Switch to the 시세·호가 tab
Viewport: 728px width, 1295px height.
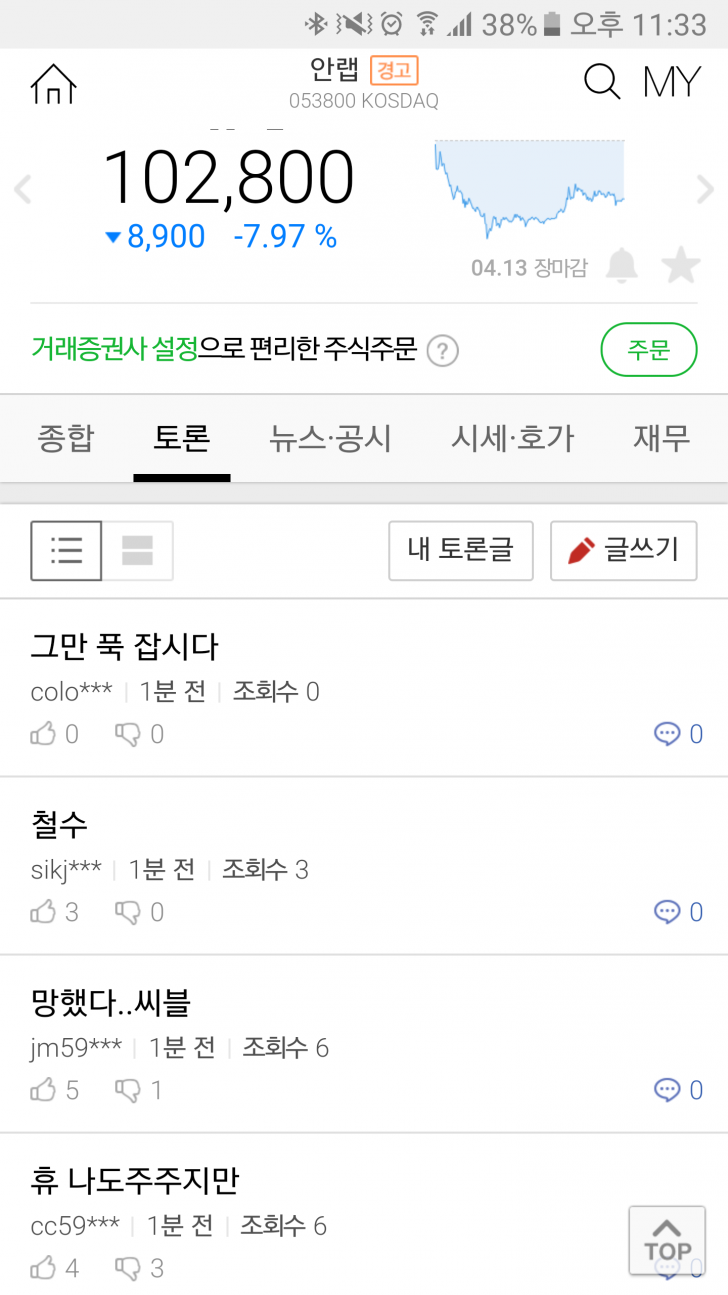(512, 438)
